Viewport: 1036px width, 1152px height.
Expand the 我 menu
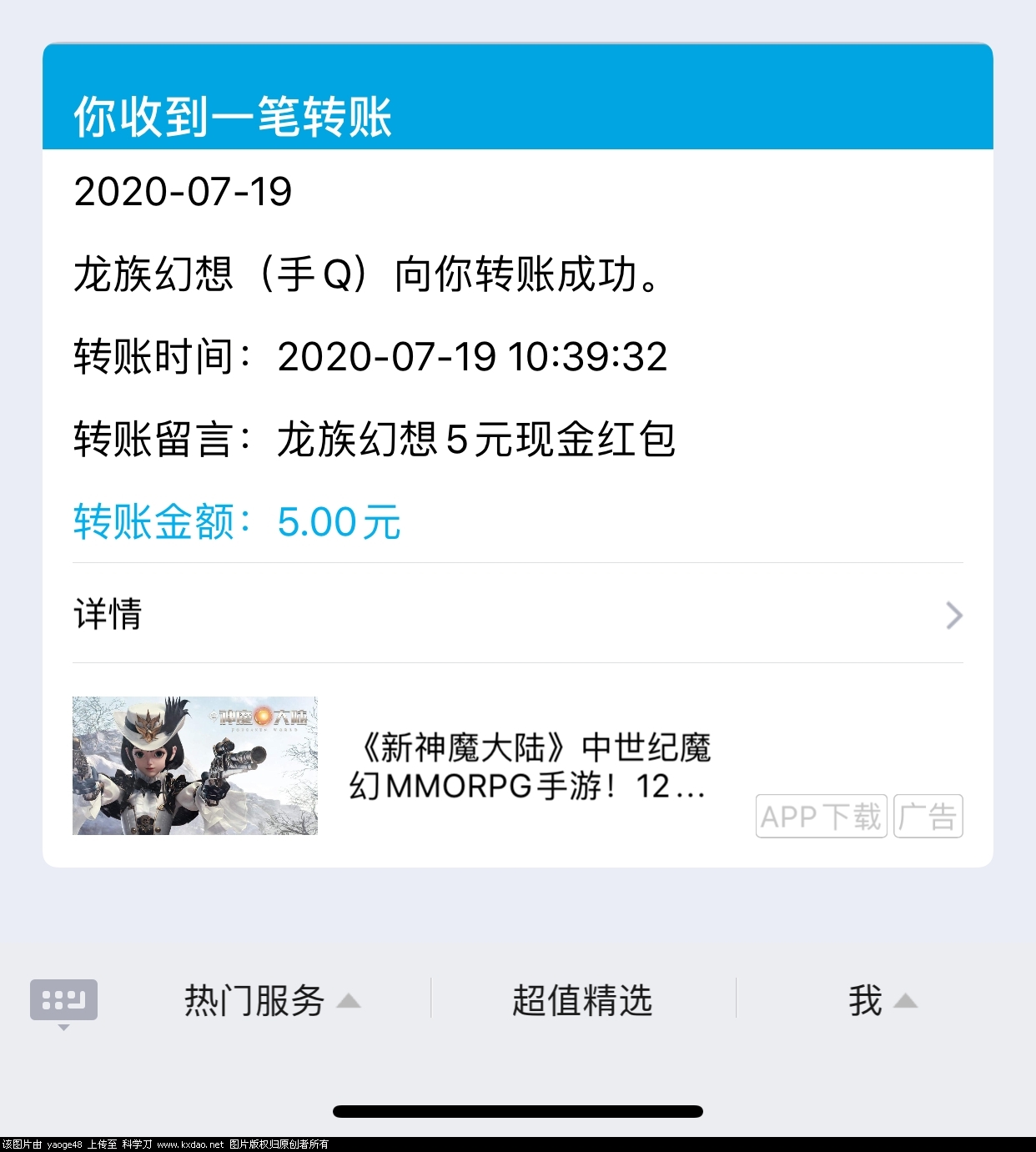coord(881,1000)
